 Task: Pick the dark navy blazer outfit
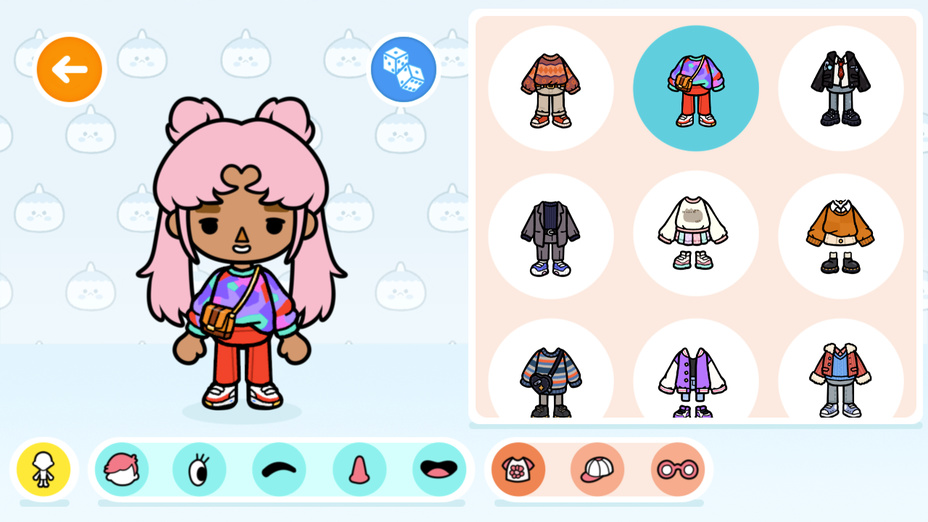click(x=551, y=235)
